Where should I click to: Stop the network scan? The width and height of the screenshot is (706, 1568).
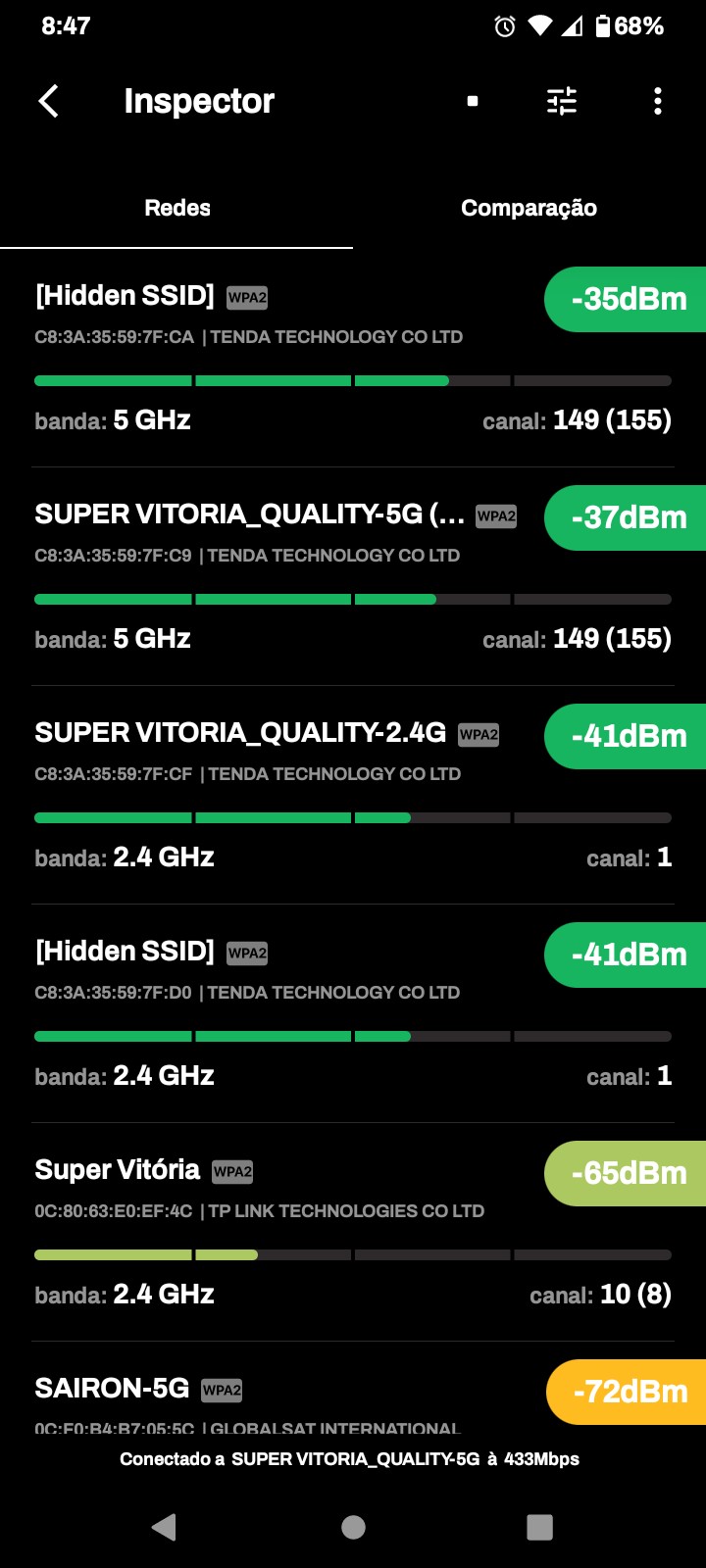coord(473,101)
